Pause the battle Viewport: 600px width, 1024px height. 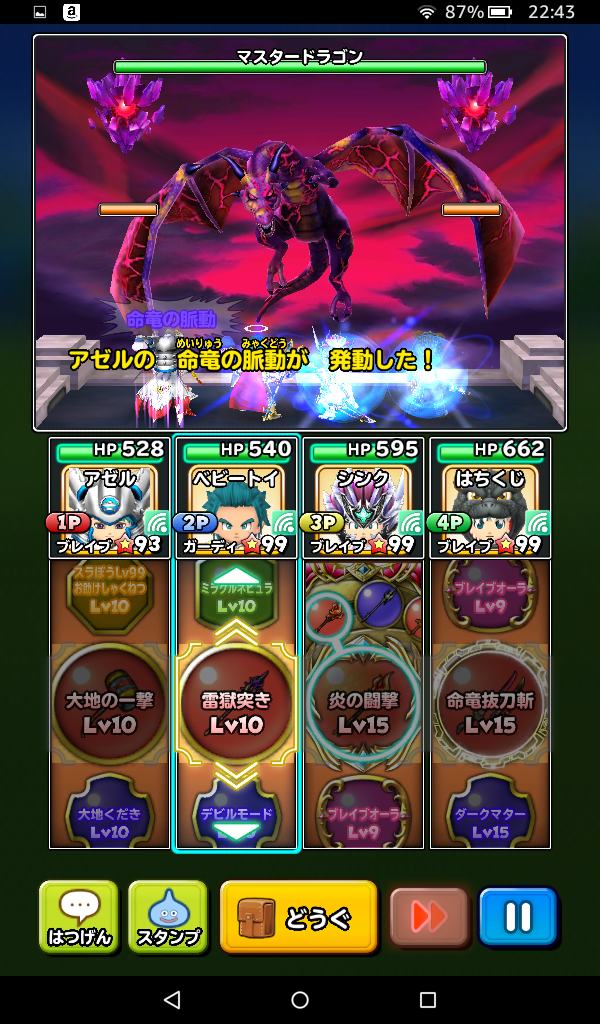click(517, 916)
